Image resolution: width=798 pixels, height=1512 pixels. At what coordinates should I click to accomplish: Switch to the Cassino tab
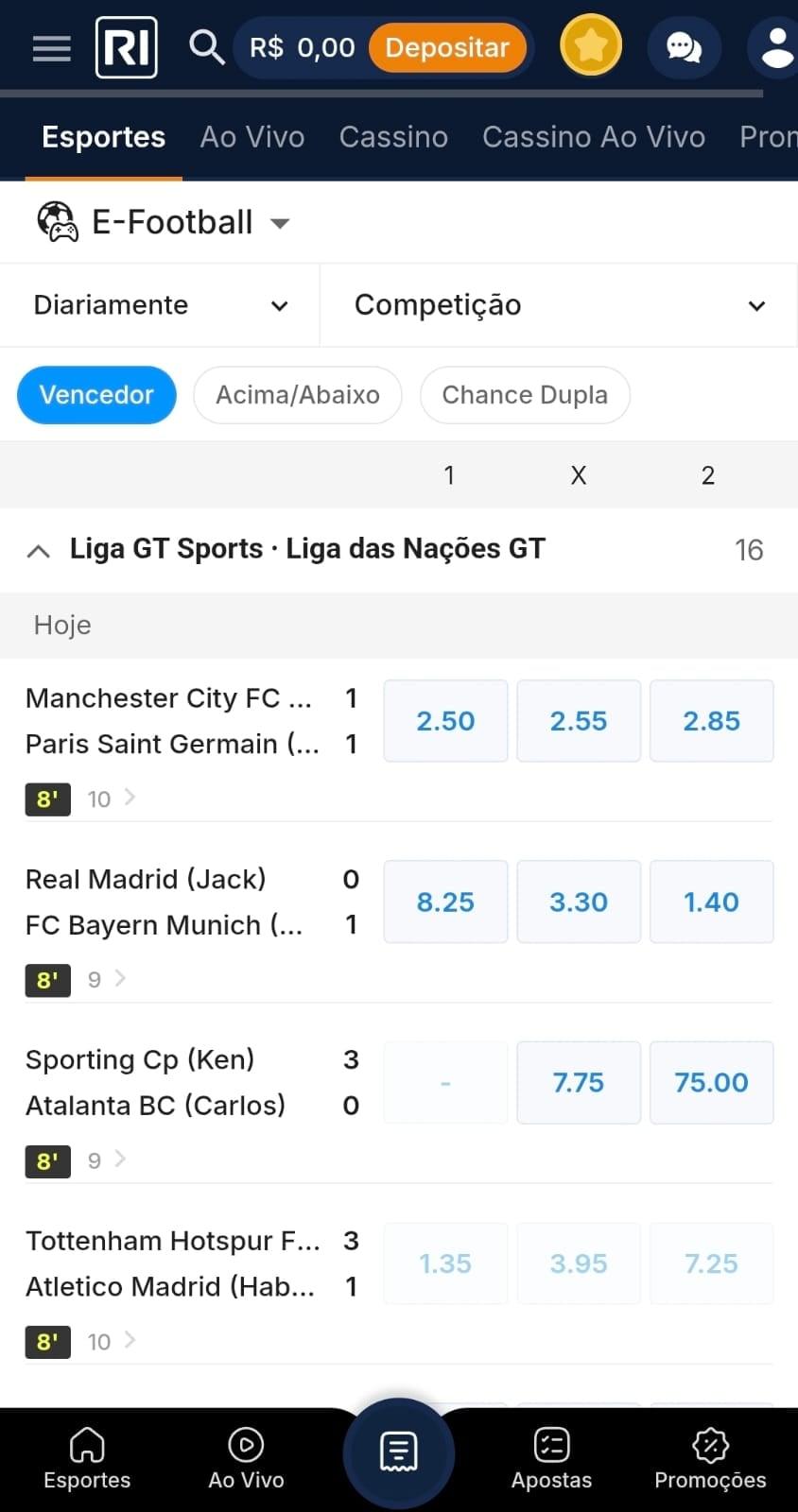393,137
